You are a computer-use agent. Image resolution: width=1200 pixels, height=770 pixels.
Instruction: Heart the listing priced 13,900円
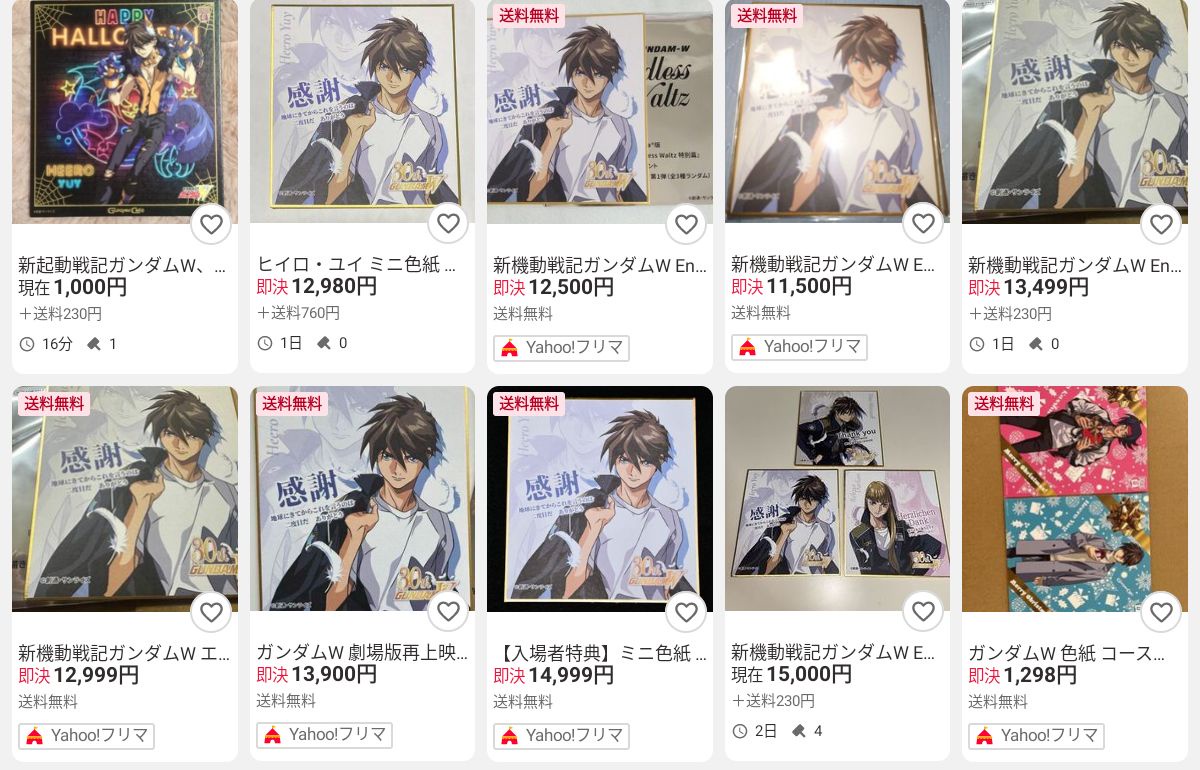pyautogui.click(x=448, y=612)
